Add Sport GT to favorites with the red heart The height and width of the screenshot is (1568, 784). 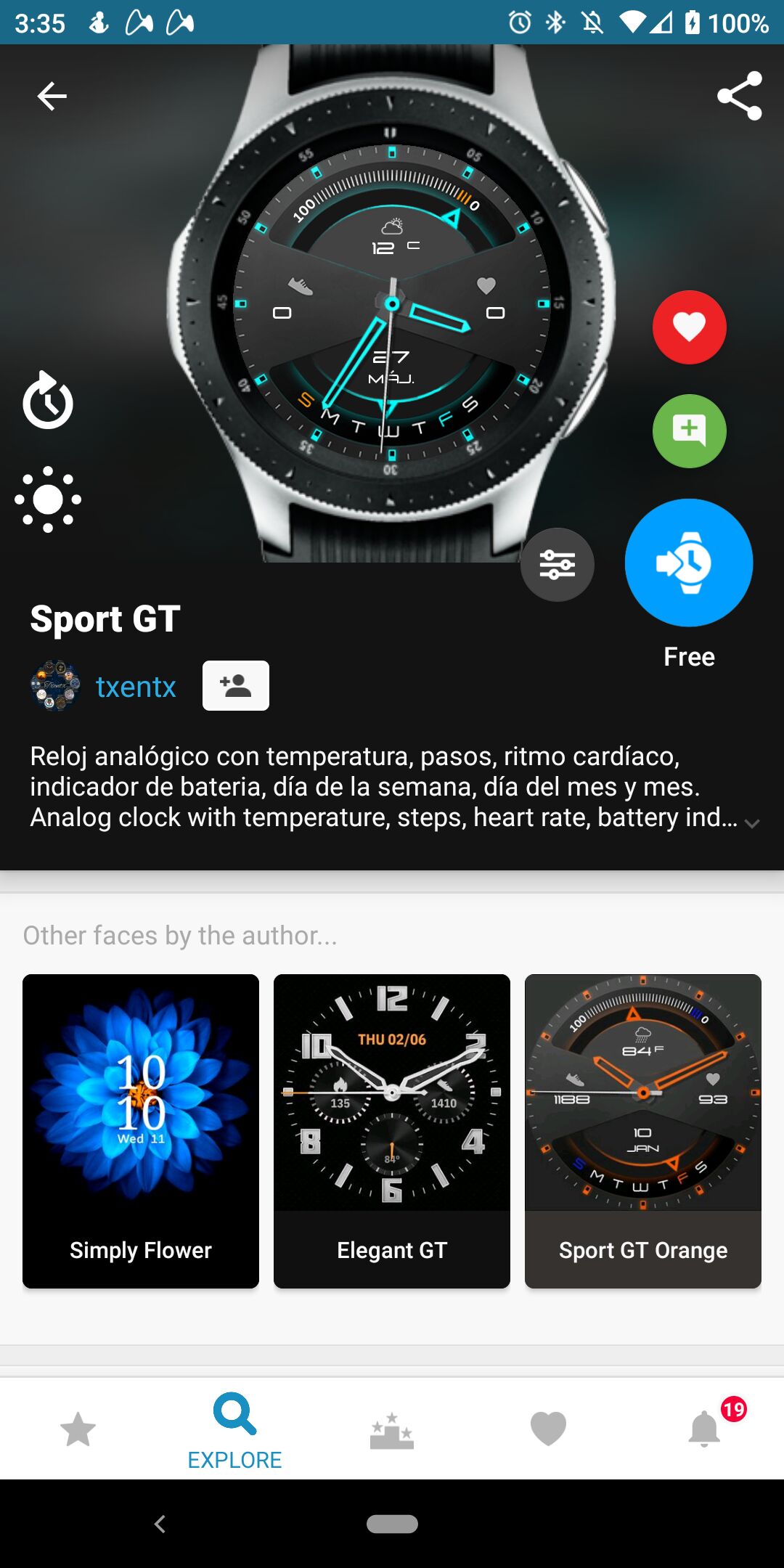(x=689, y=327)
